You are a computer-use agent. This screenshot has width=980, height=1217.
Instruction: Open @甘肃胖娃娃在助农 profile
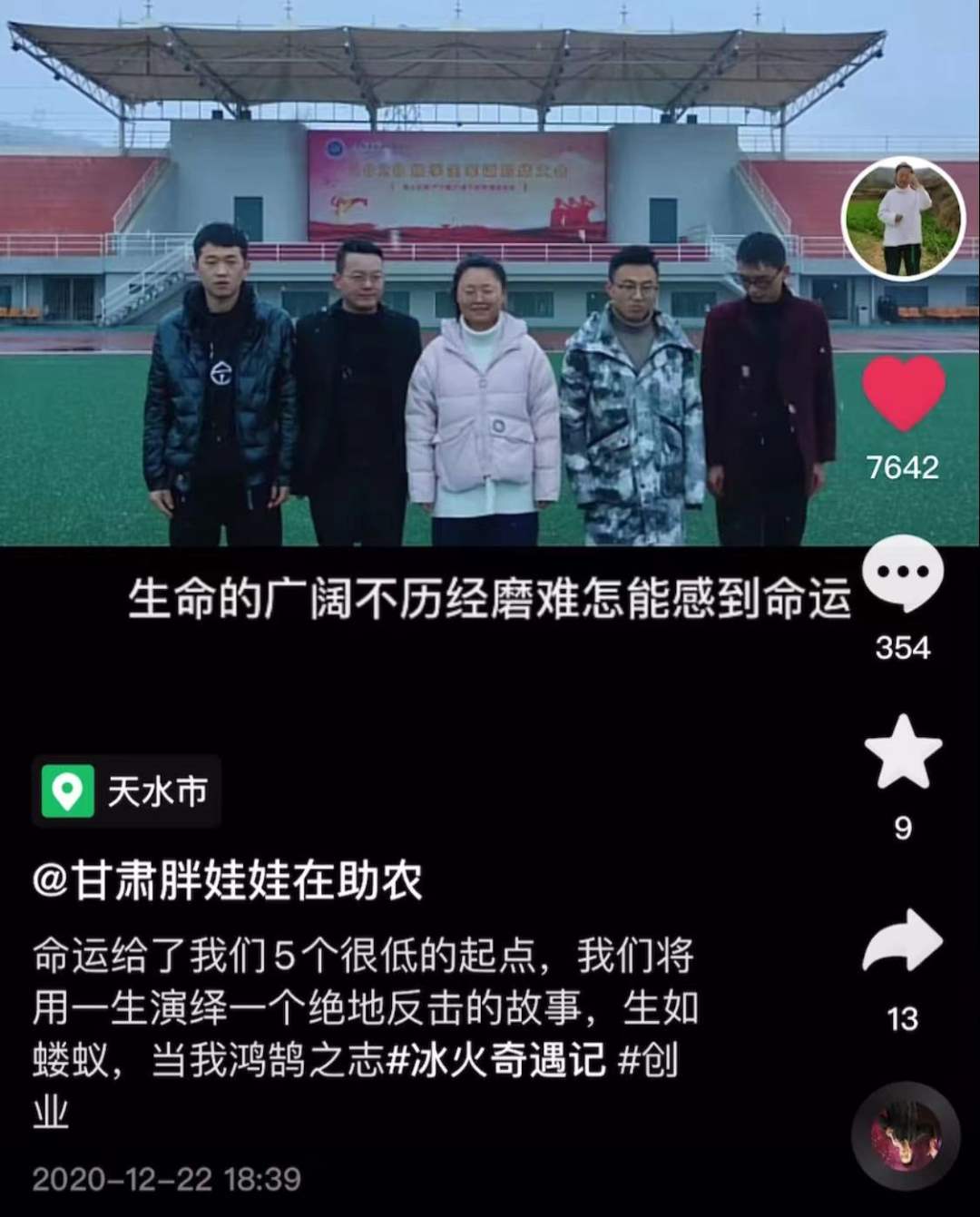228,881
